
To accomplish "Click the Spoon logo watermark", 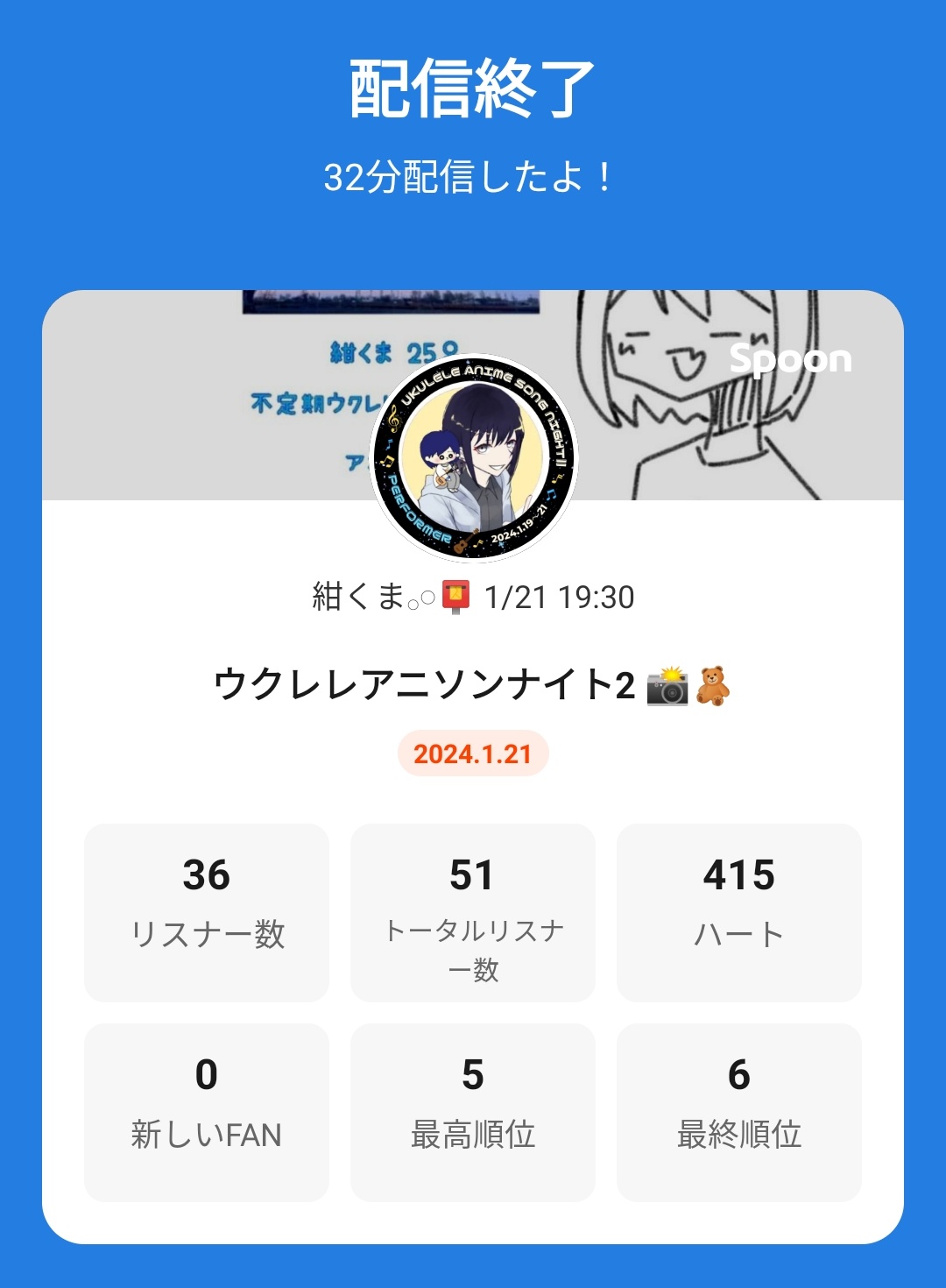I will coord(791,359).
